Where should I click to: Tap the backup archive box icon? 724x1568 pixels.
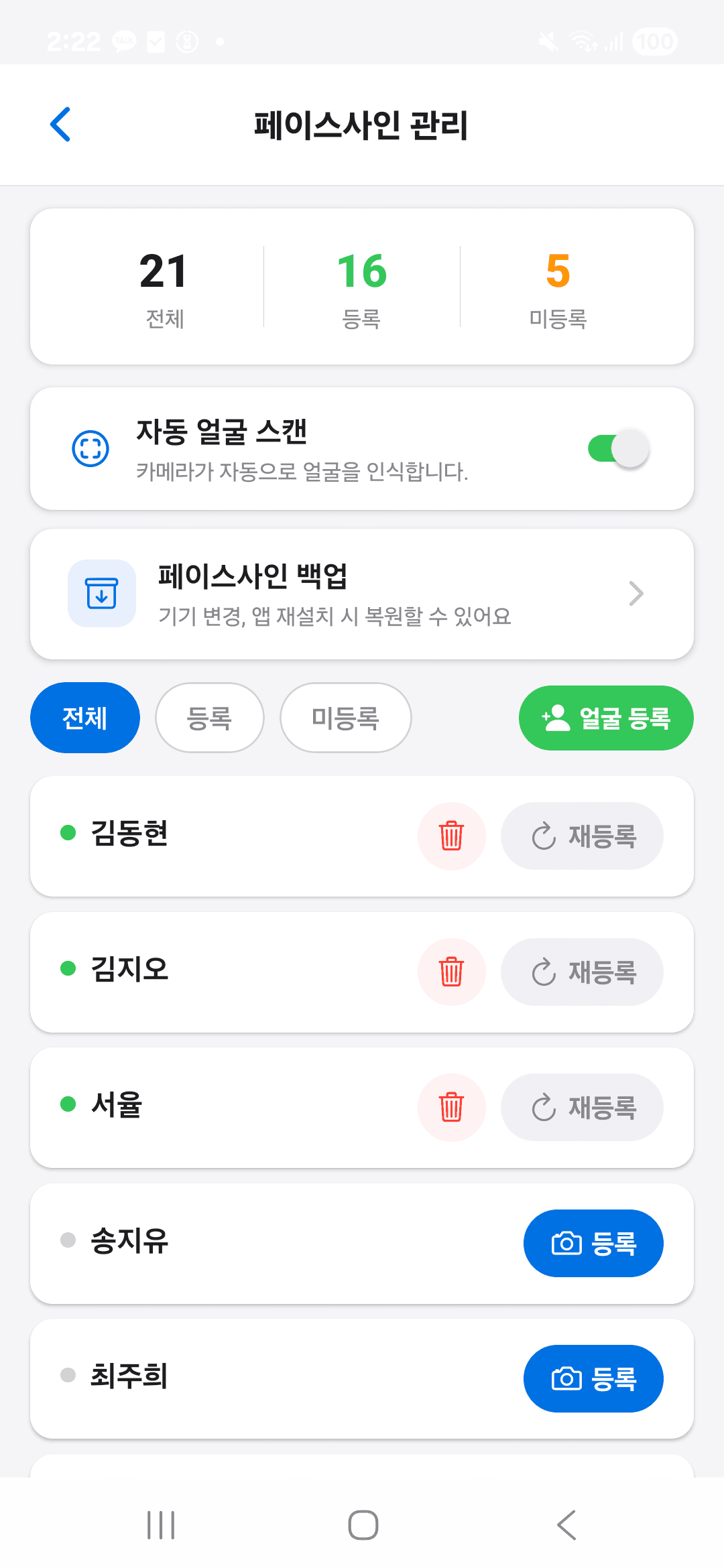pyautogui.click(x=102, y=593)
